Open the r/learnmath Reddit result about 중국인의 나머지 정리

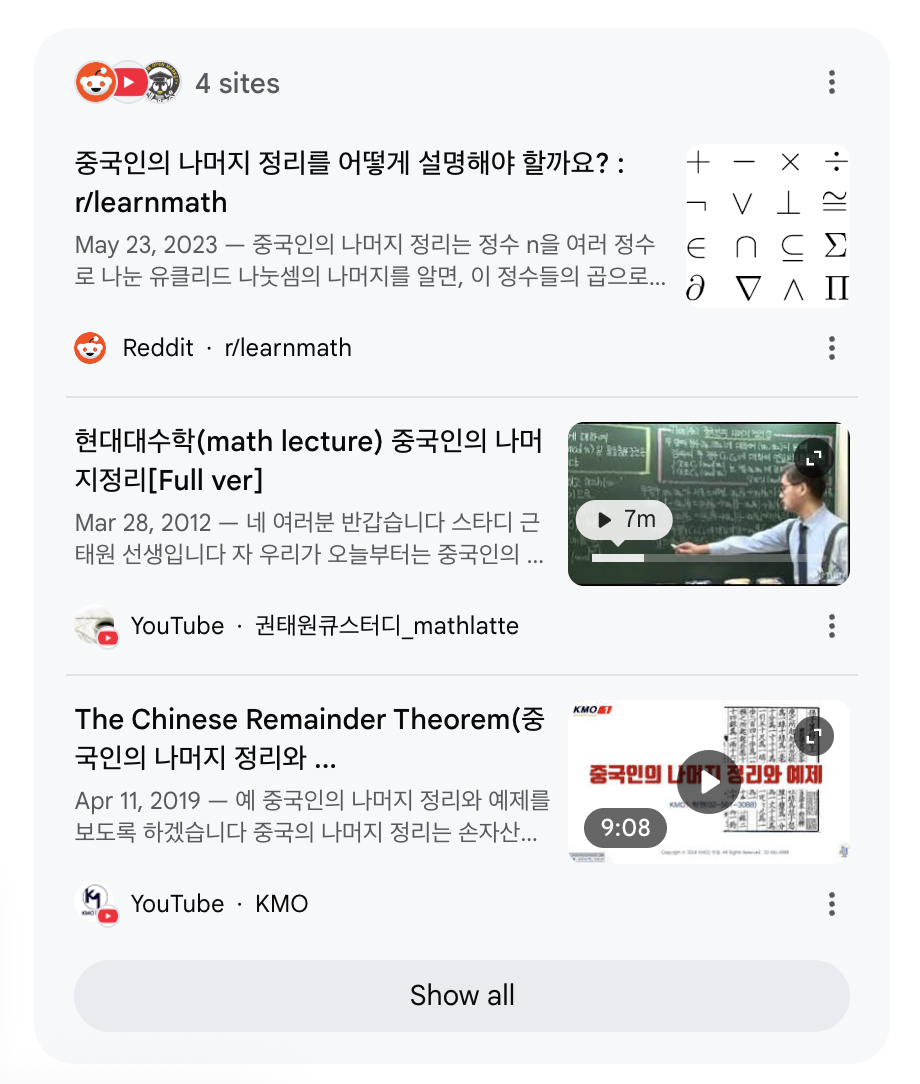click(x=349, y=183)
